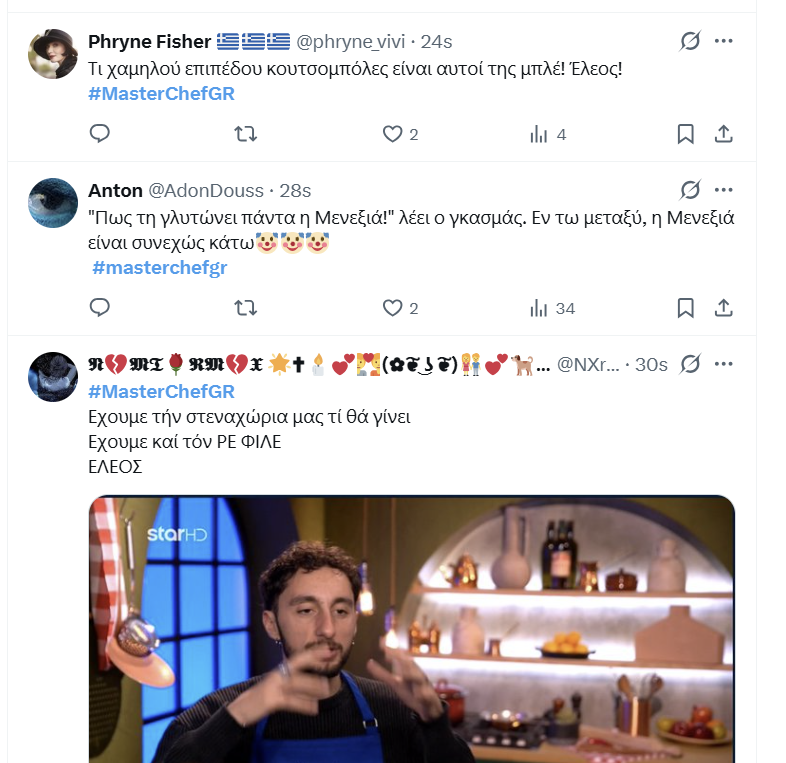Retweet Phryne Fisher's post

point(244,134)
